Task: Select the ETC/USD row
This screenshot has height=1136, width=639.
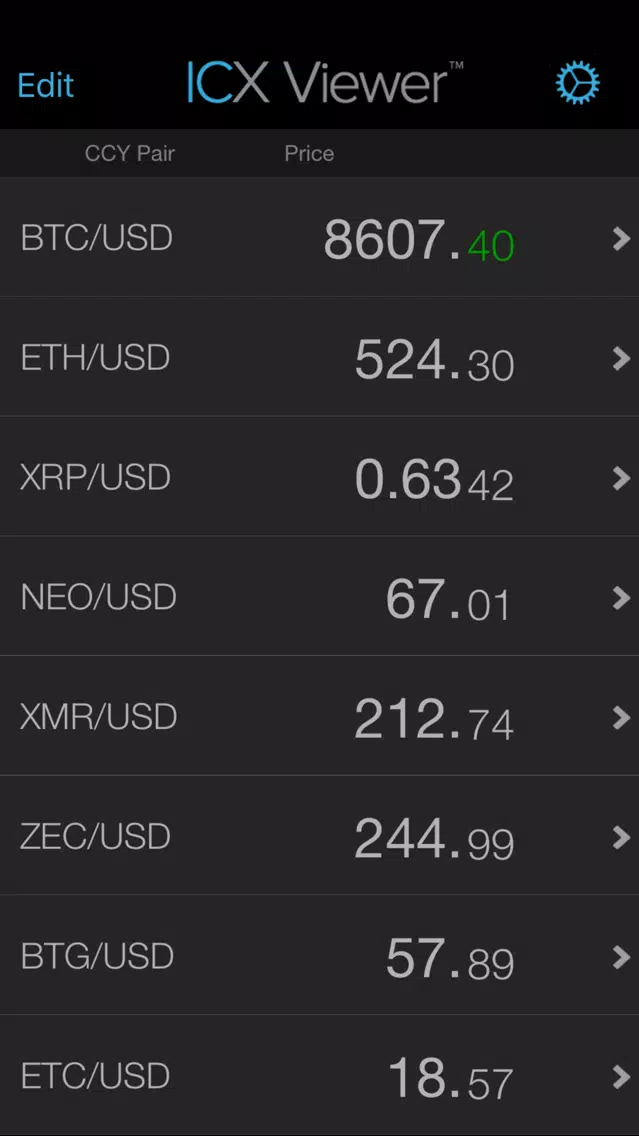Action: pos(320,1075)
